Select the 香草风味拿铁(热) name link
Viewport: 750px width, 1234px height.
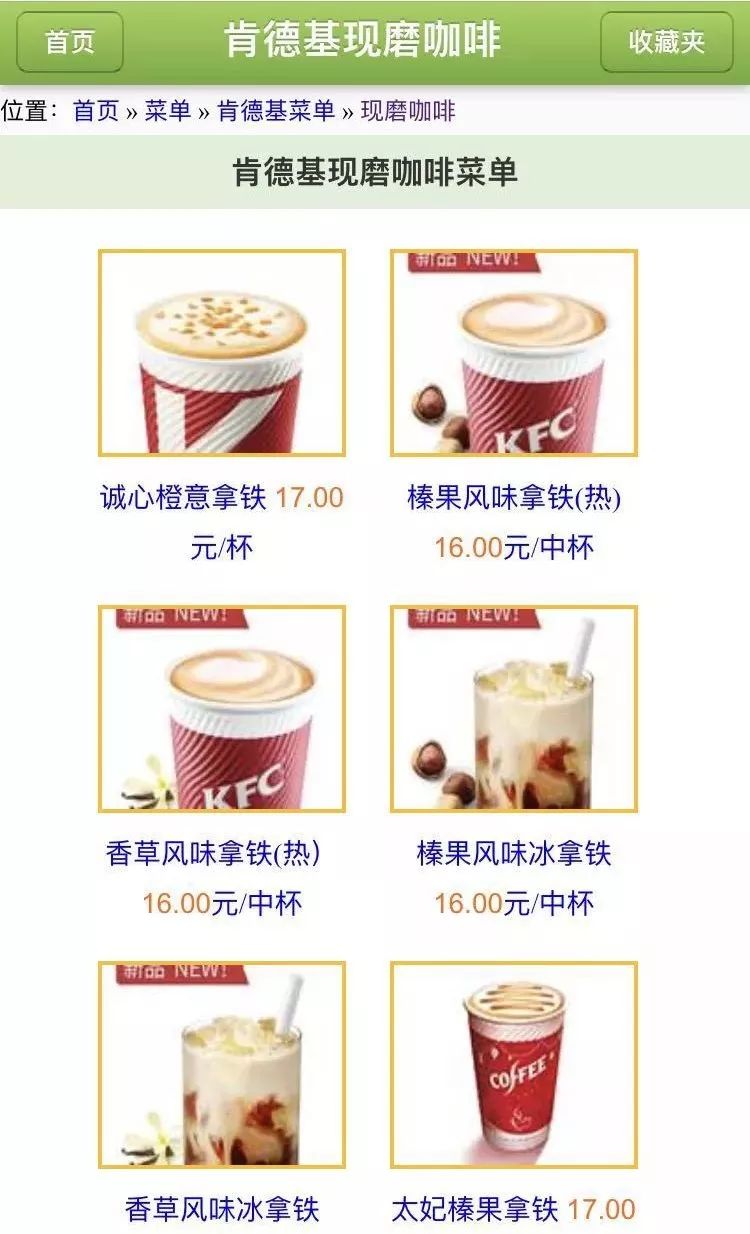point(213,854)
